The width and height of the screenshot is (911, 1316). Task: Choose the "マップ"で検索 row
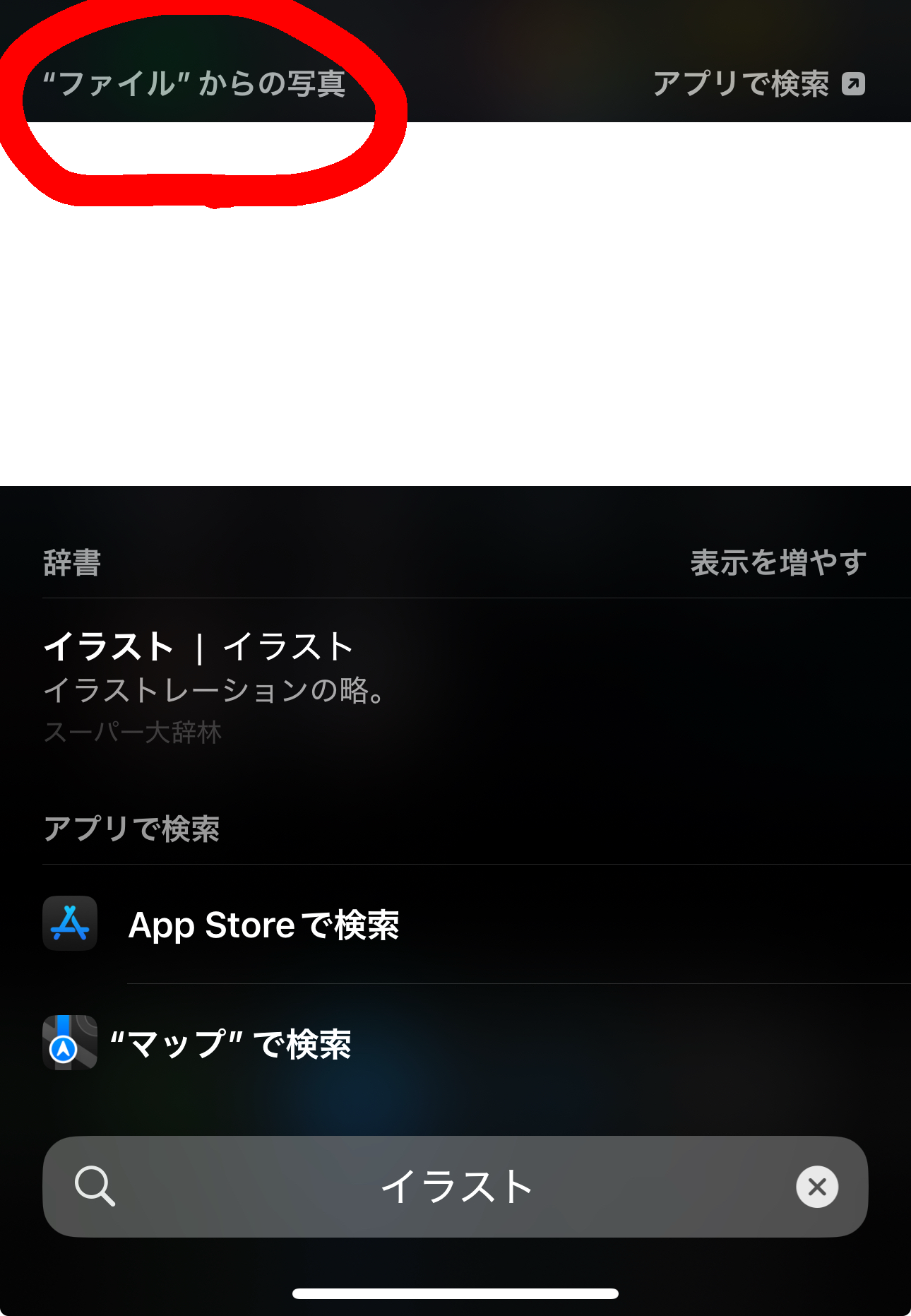pyautogui.click(x=230, y=1044)
